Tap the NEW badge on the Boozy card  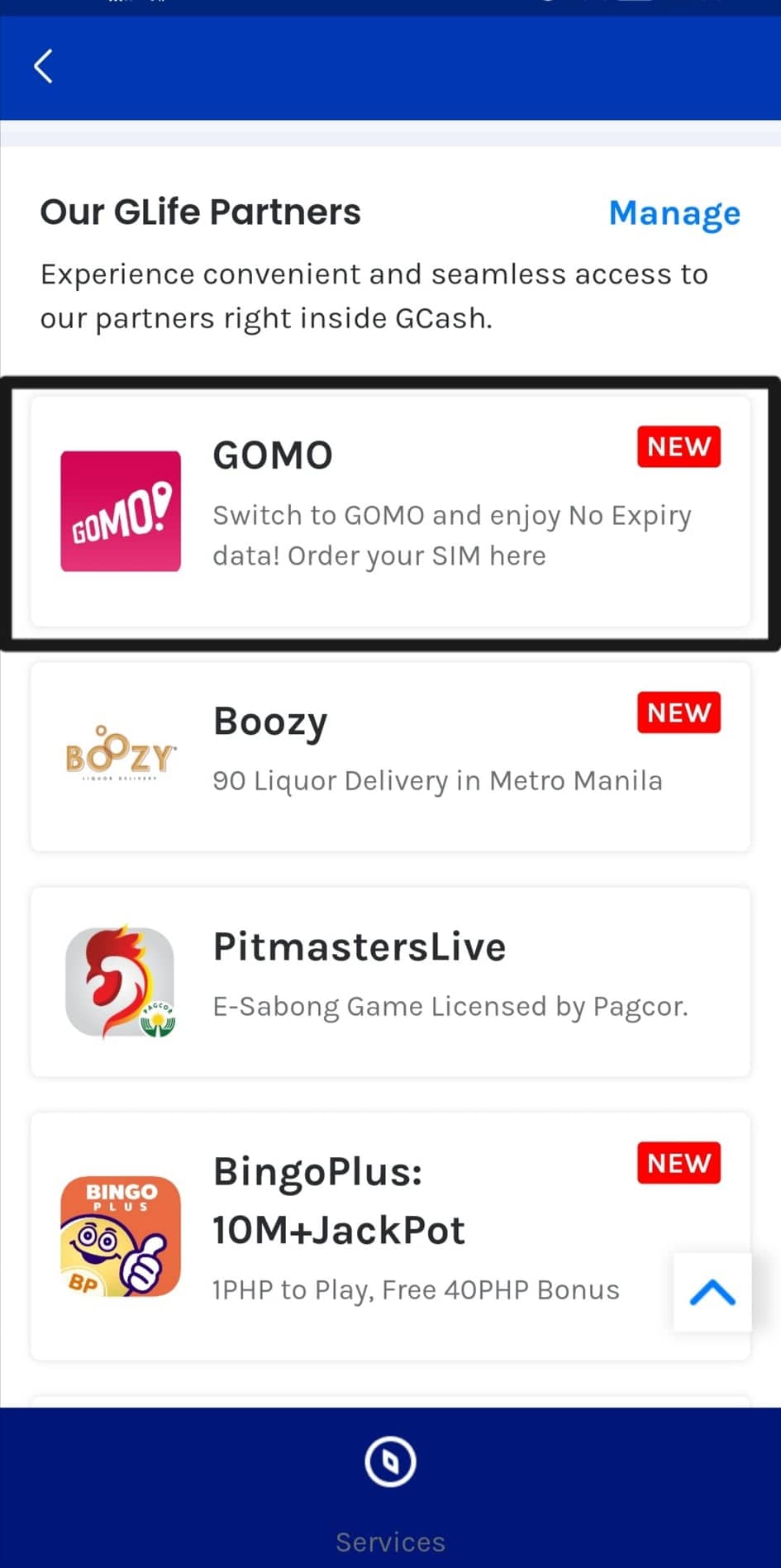pyautogui.click(x=678, y=713)
